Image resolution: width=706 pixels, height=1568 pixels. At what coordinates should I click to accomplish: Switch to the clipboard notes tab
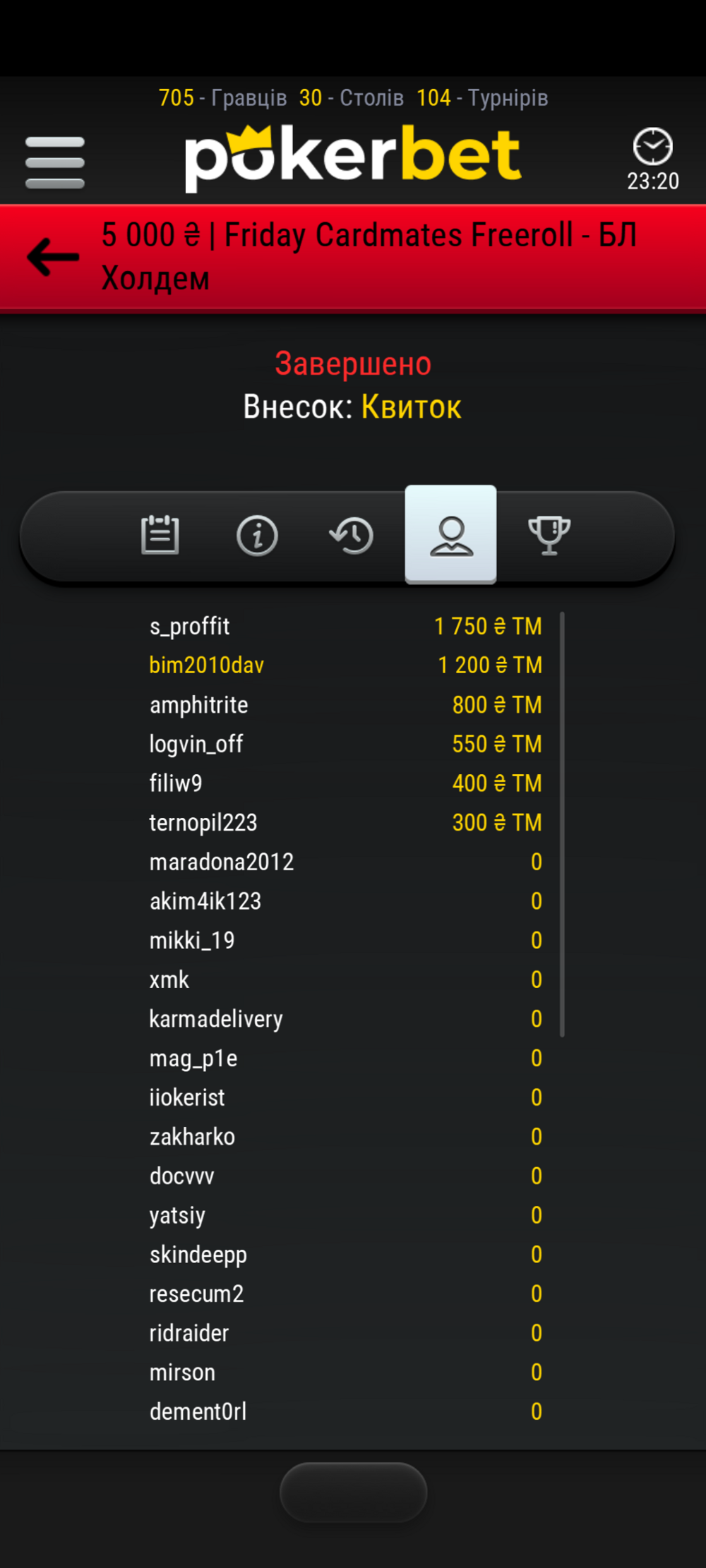(160, 535)
